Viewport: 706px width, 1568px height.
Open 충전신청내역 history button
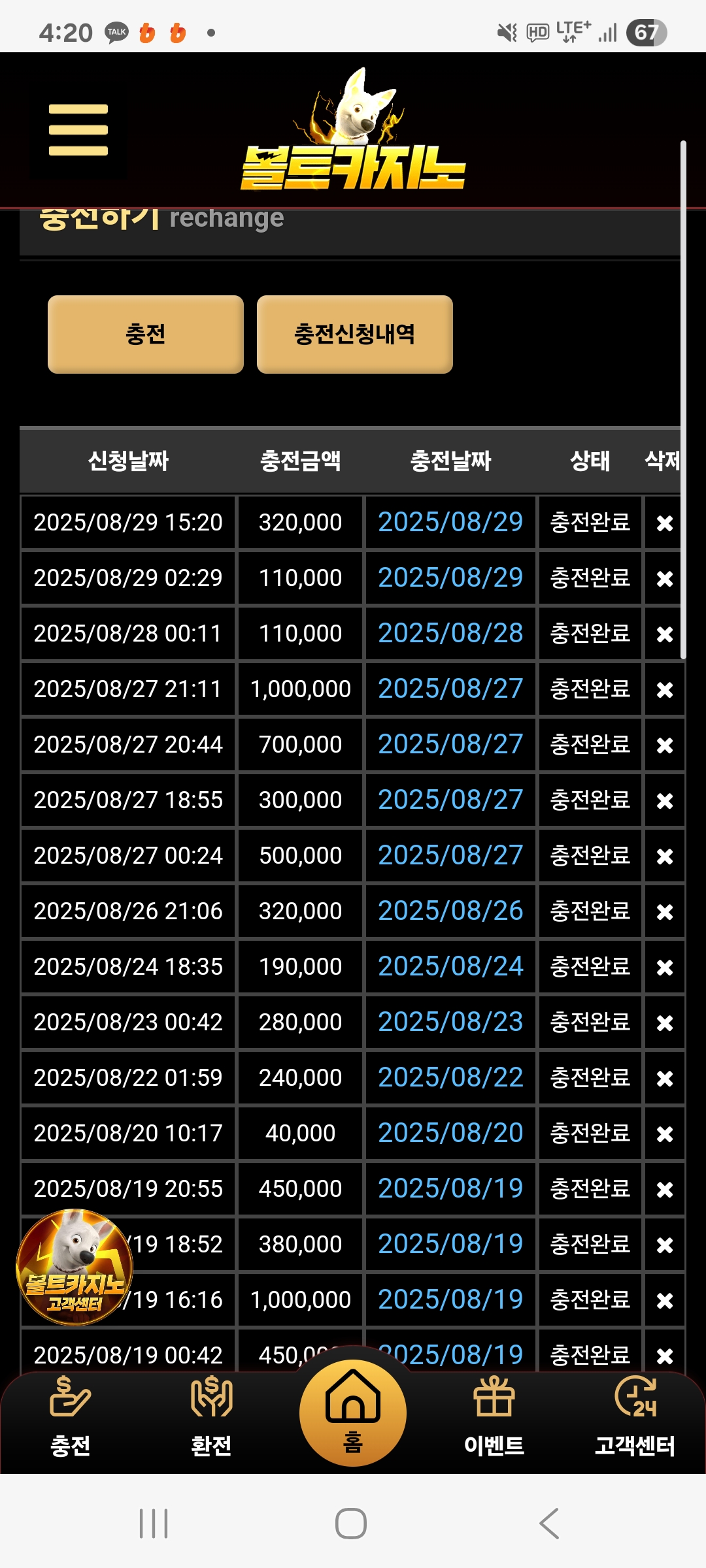point(355,335)
